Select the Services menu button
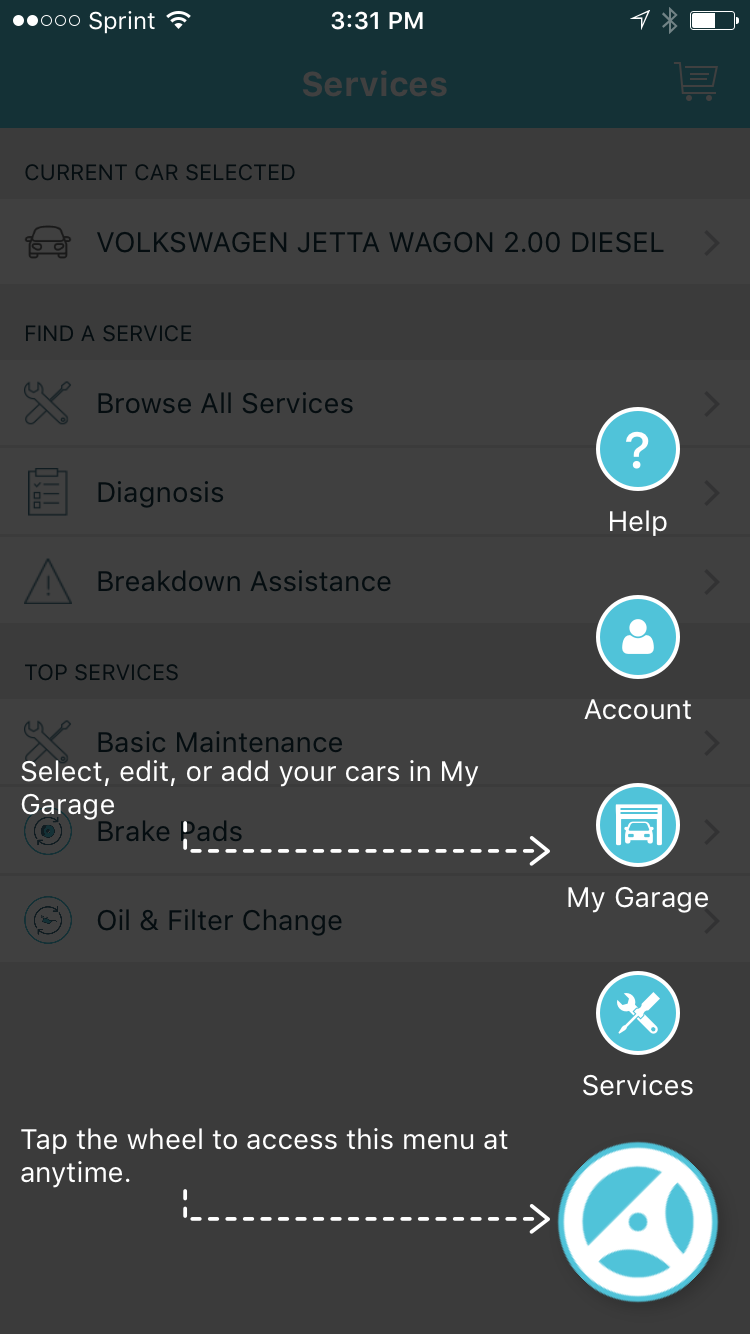Screen dimensions: 750x1334 [x=638, y=1013]
